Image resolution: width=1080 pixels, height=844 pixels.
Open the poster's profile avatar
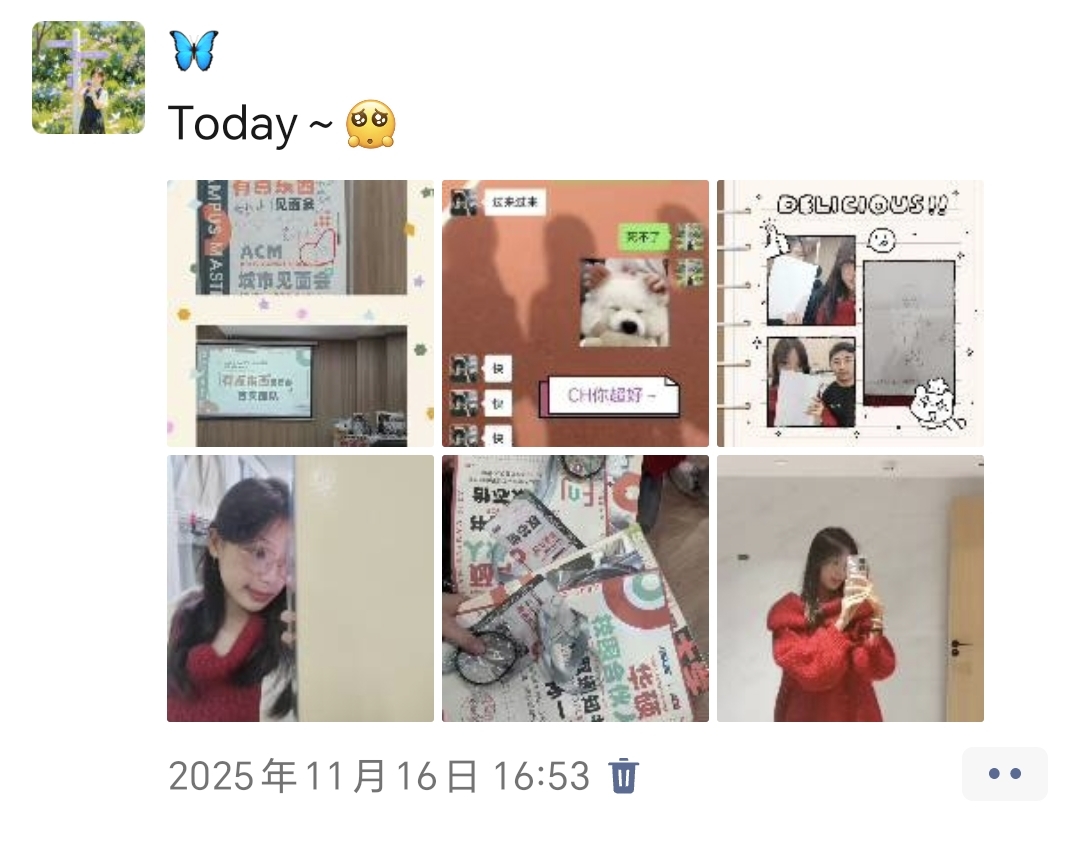coord(88,78)
